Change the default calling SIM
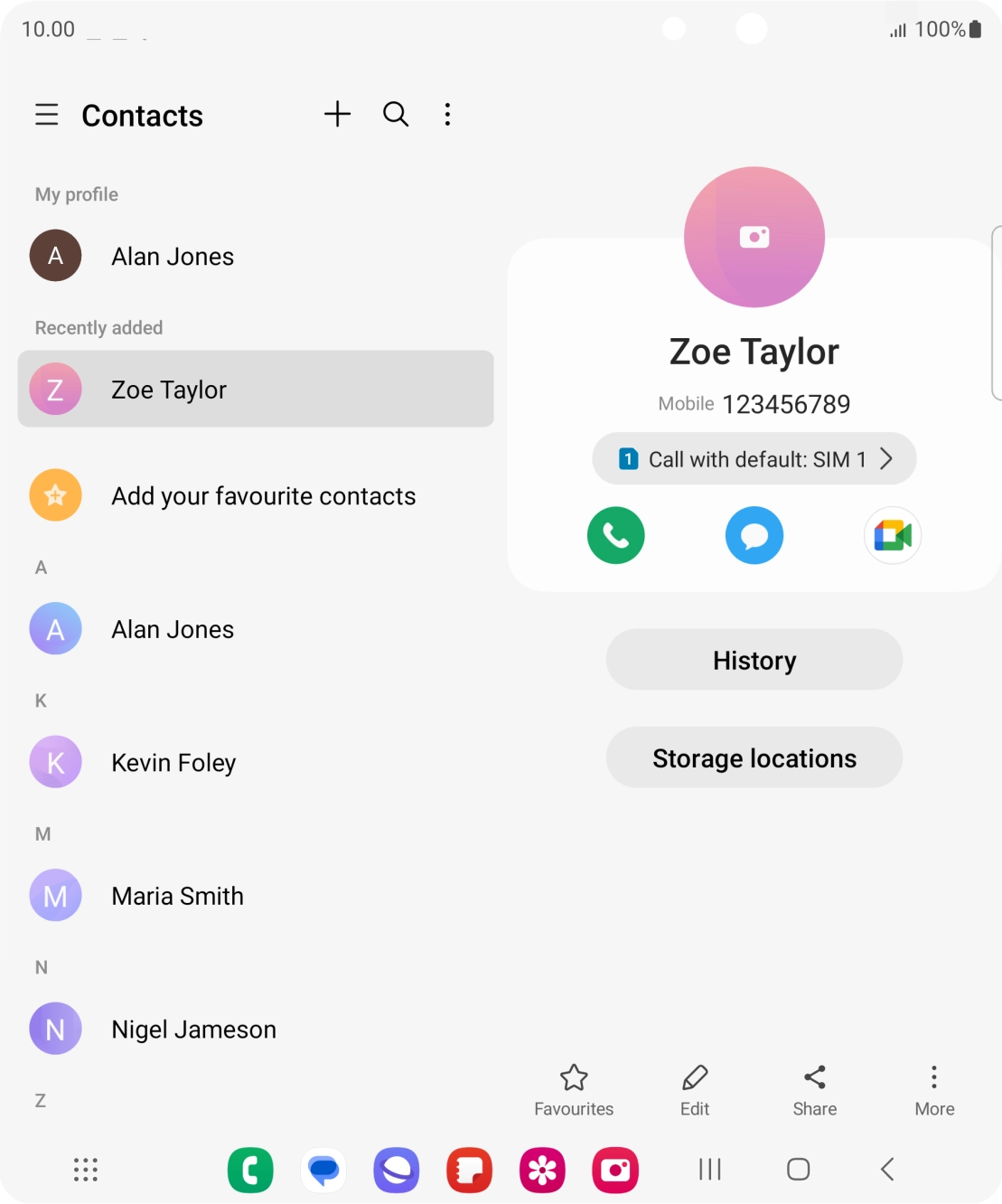 754,458
